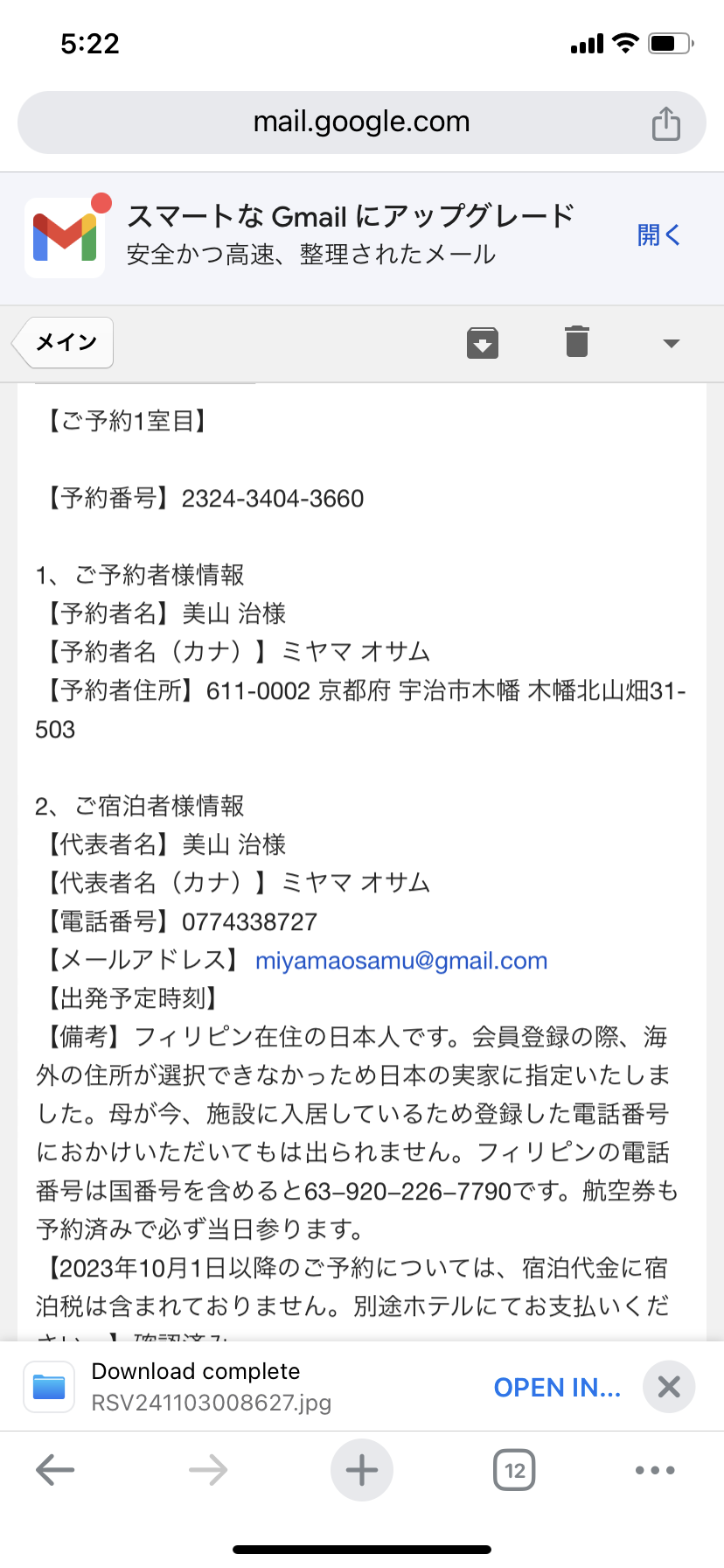Delete this email with the trash icon

click(x=576, y=341)
